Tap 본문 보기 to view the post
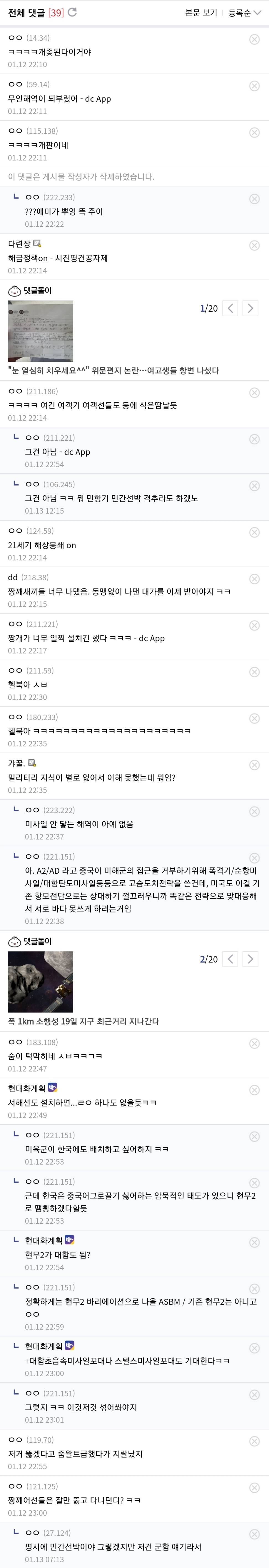269x1568 pixels. (x=201, y=13)
